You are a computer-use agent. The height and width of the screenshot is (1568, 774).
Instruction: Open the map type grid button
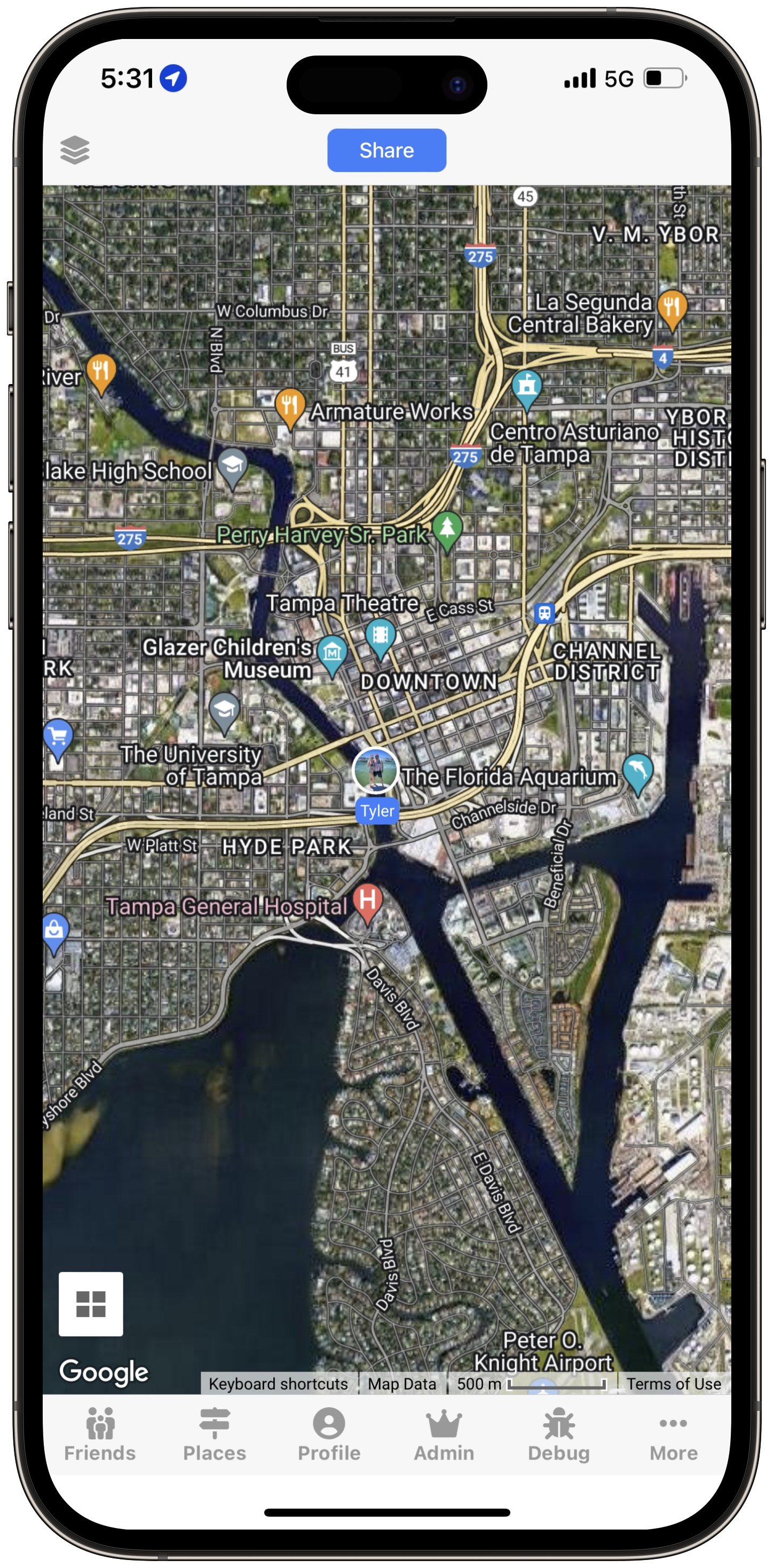click(x=91, y=1303)
